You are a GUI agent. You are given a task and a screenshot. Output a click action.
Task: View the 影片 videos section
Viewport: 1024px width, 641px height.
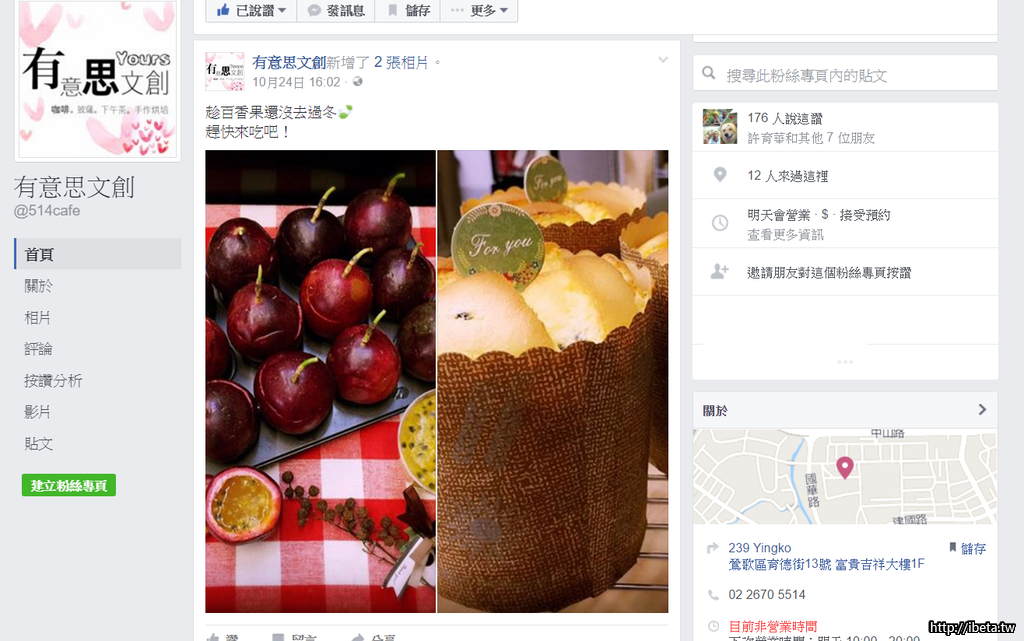pyautogui.click(x=38, y=412)
